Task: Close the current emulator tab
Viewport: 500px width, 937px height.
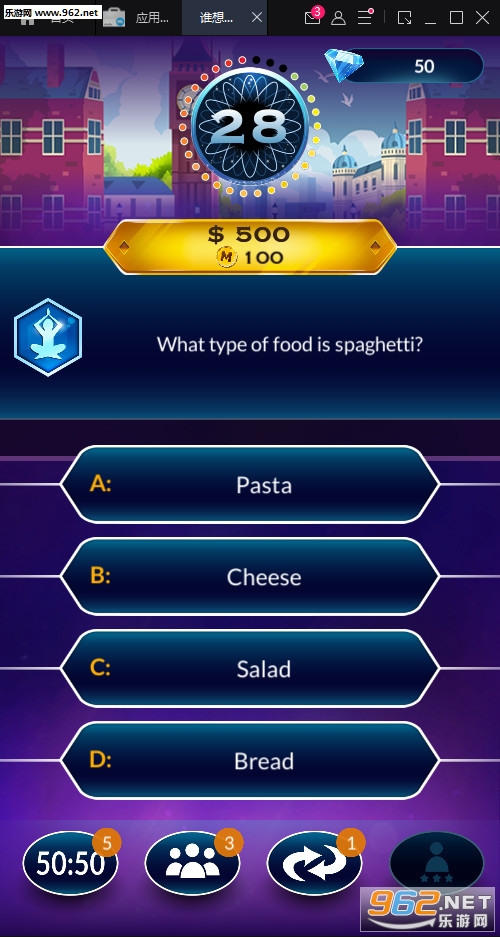Action: pyautogui.click(x=257, y=17)
